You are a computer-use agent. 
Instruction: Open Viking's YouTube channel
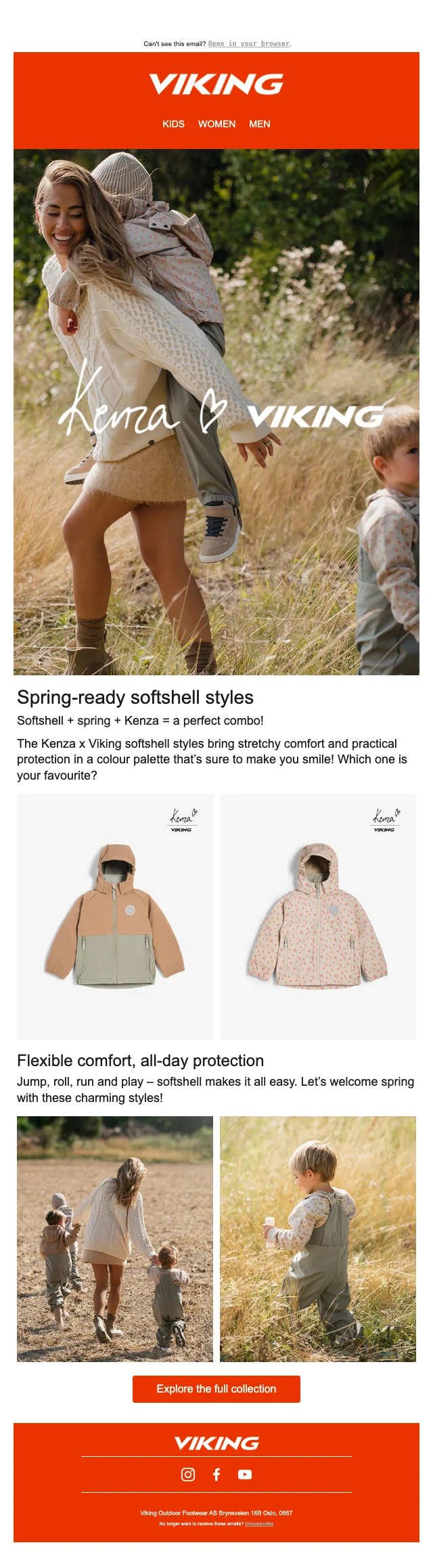245,1475
